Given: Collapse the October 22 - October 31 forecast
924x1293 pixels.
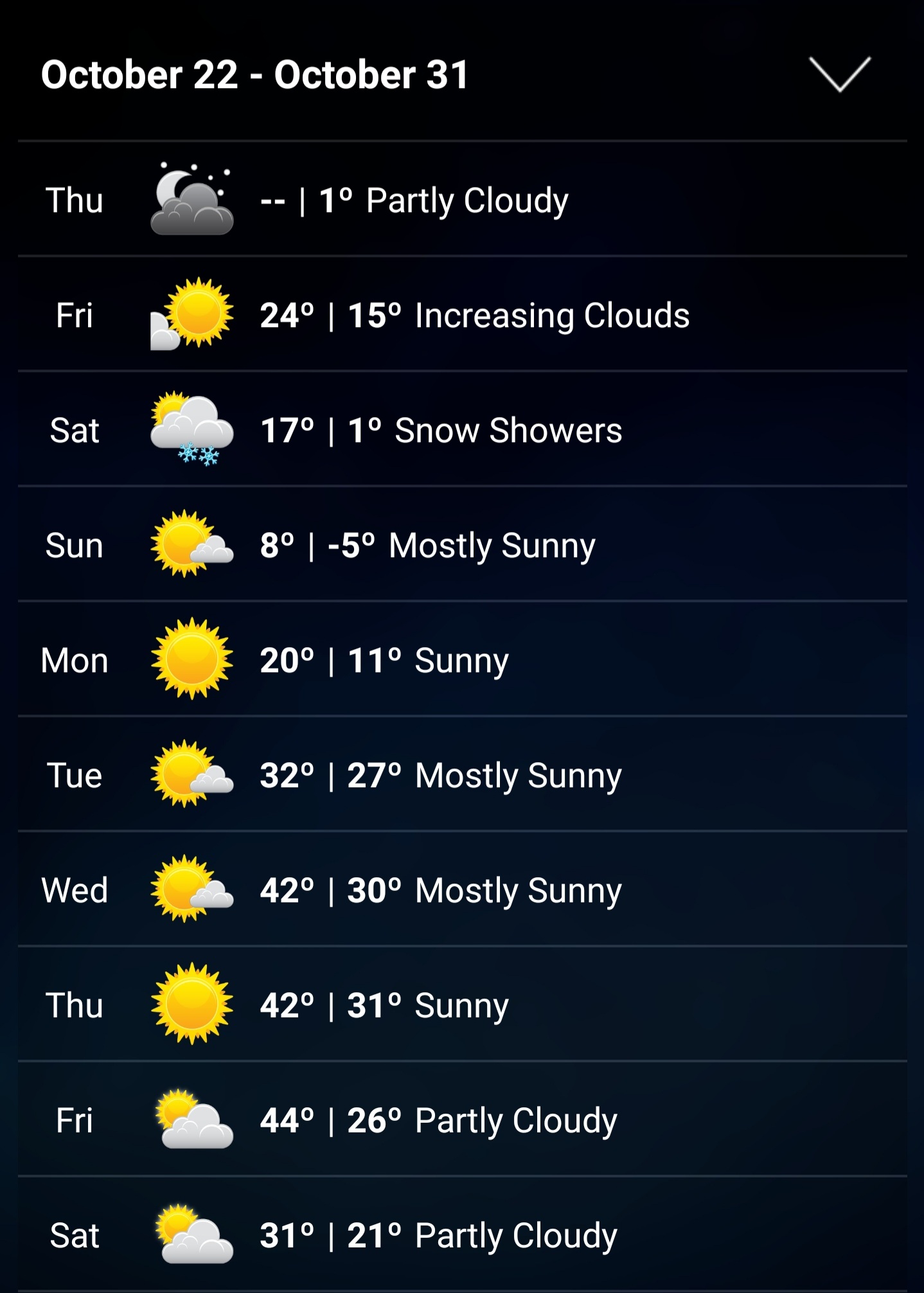Looking at the screenshot, I should [x=839, y=74].
